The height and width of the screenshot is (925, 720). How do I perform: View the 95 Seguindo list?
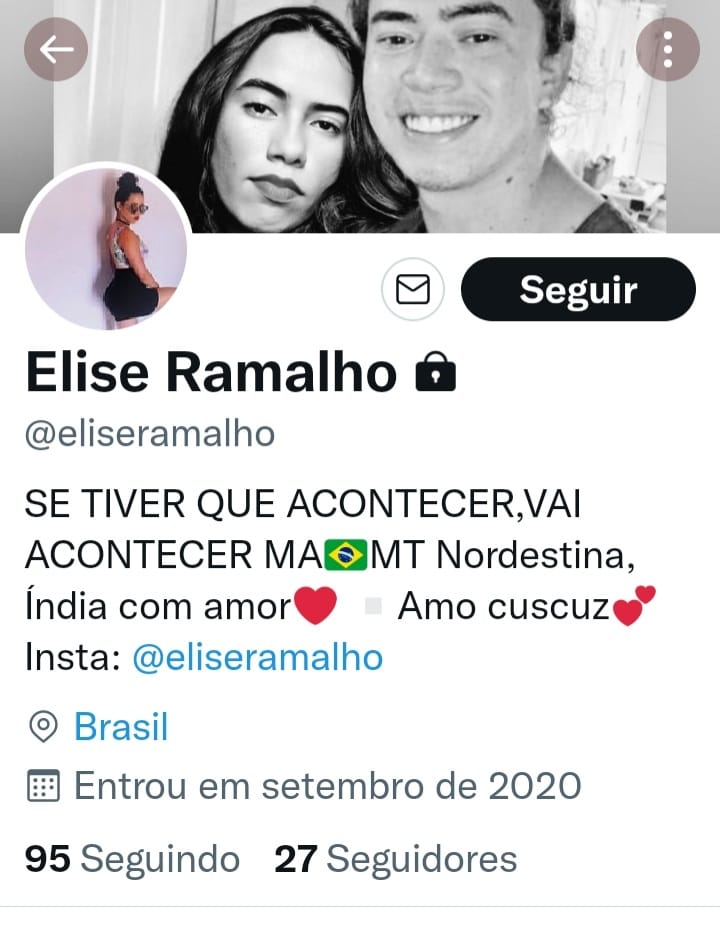click(x=133, y=859)
